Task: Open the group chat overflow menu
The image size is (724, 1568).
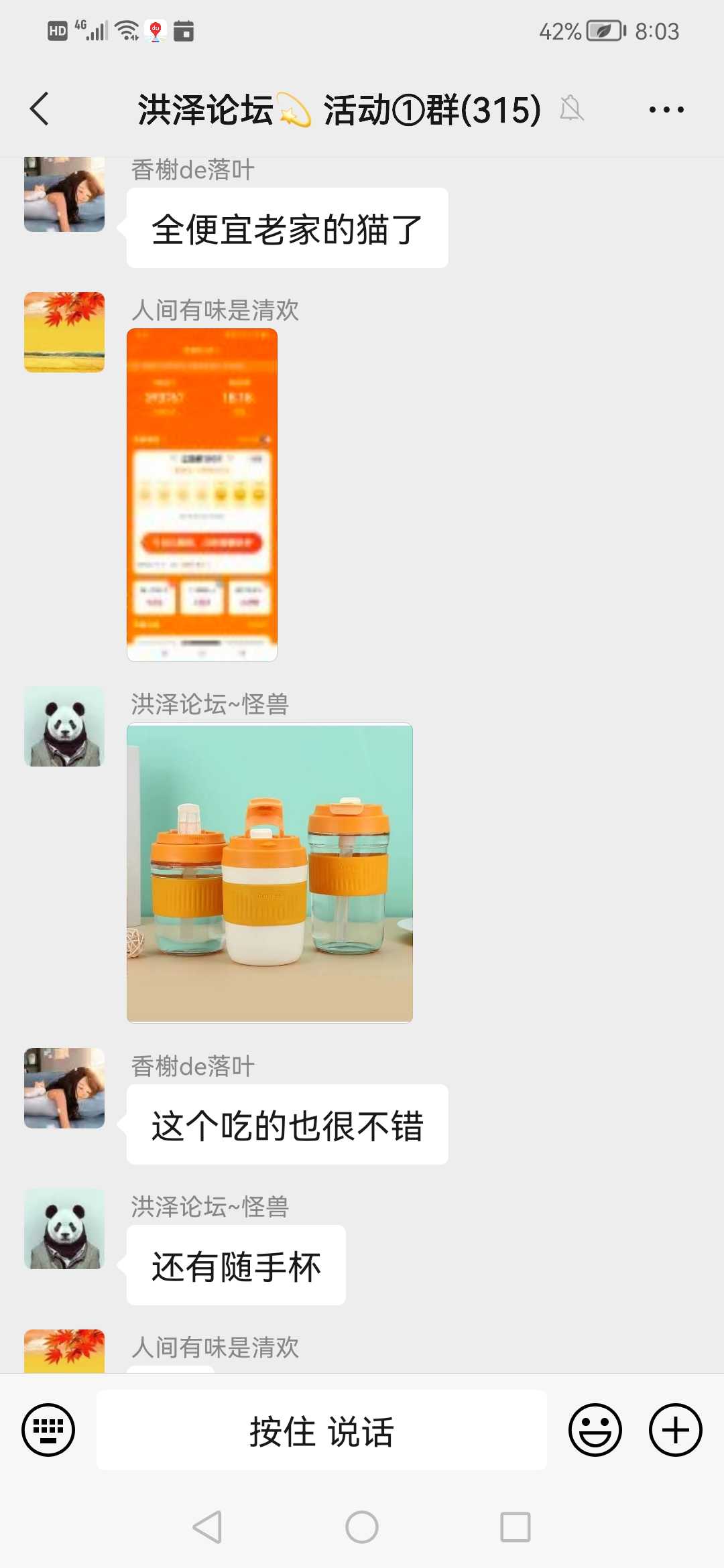Action: (x=666, y=109)
